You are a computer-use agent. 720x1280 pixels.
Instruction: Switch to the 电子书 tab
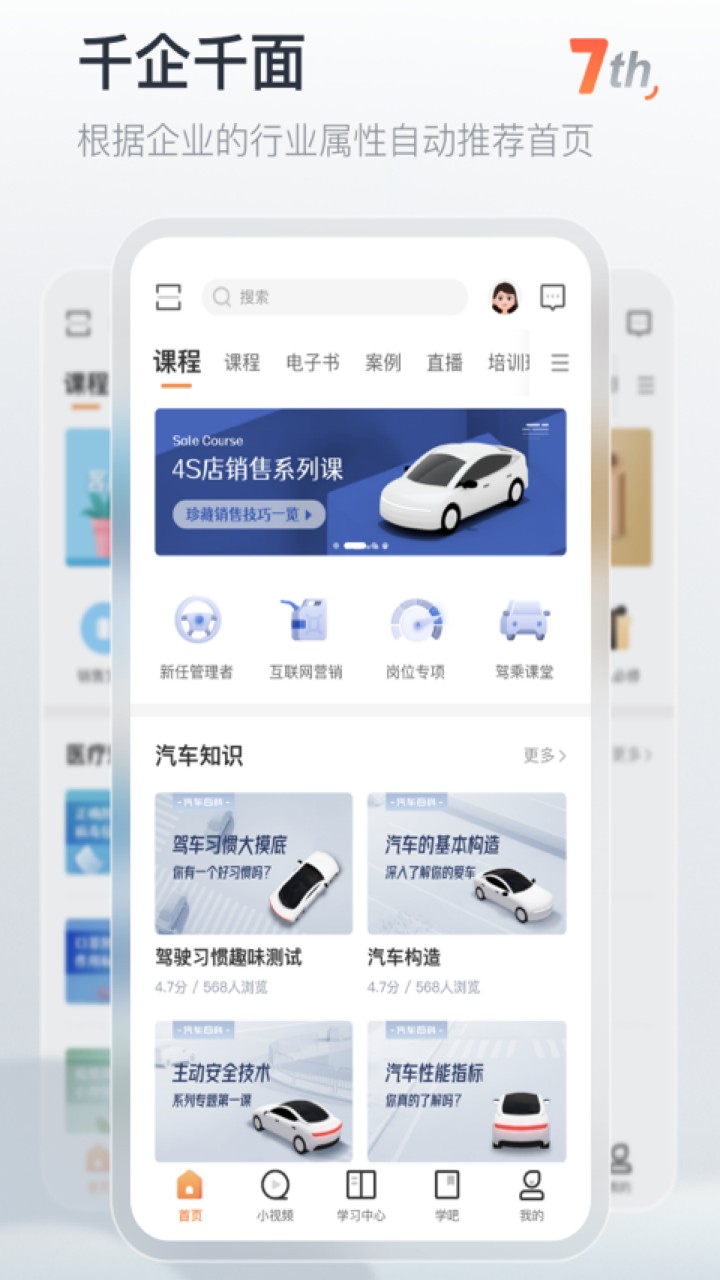(313, 363)
